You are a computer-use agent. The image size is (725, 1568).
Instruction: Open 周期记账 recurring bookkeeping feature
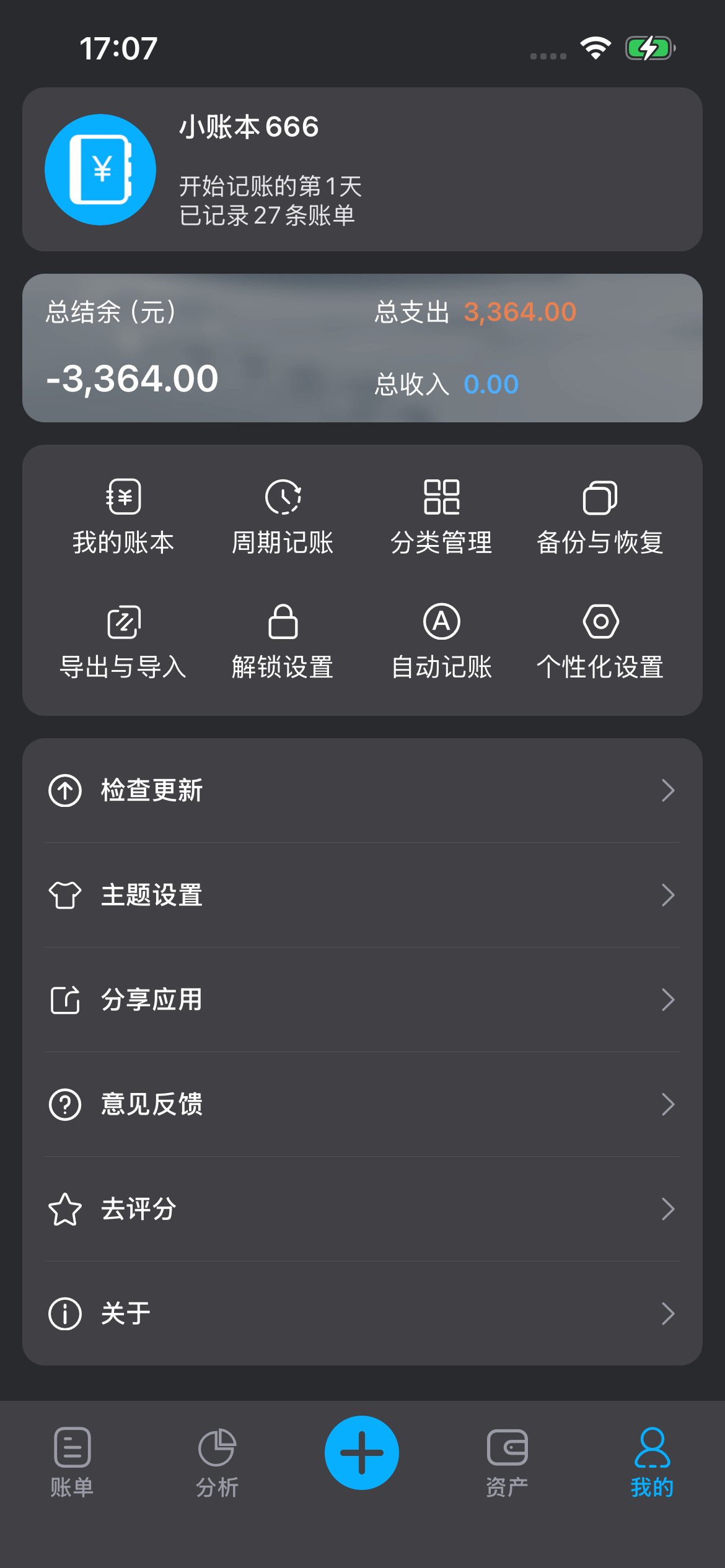282,517
